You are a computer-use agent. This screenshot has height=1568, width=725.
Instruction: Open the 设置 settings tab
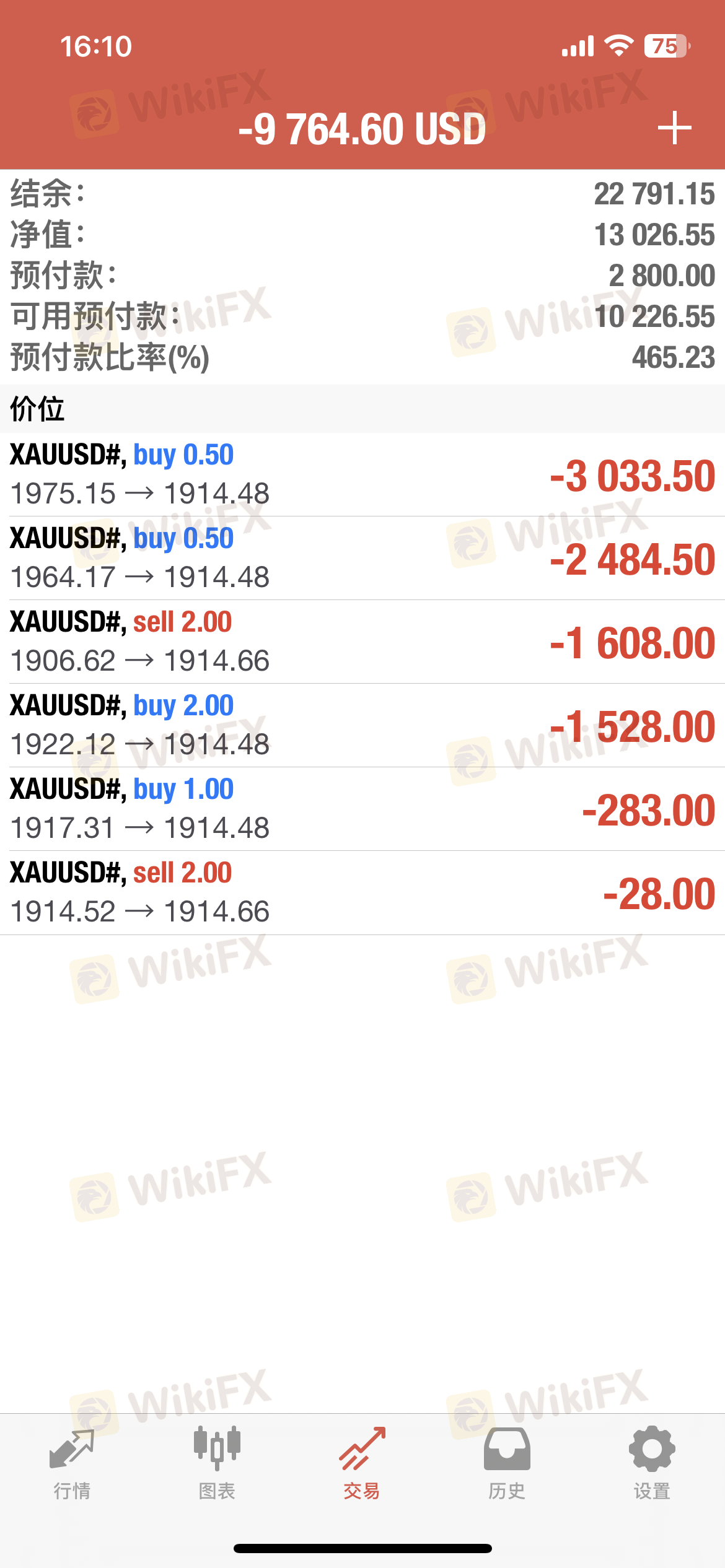point(652,1464)
